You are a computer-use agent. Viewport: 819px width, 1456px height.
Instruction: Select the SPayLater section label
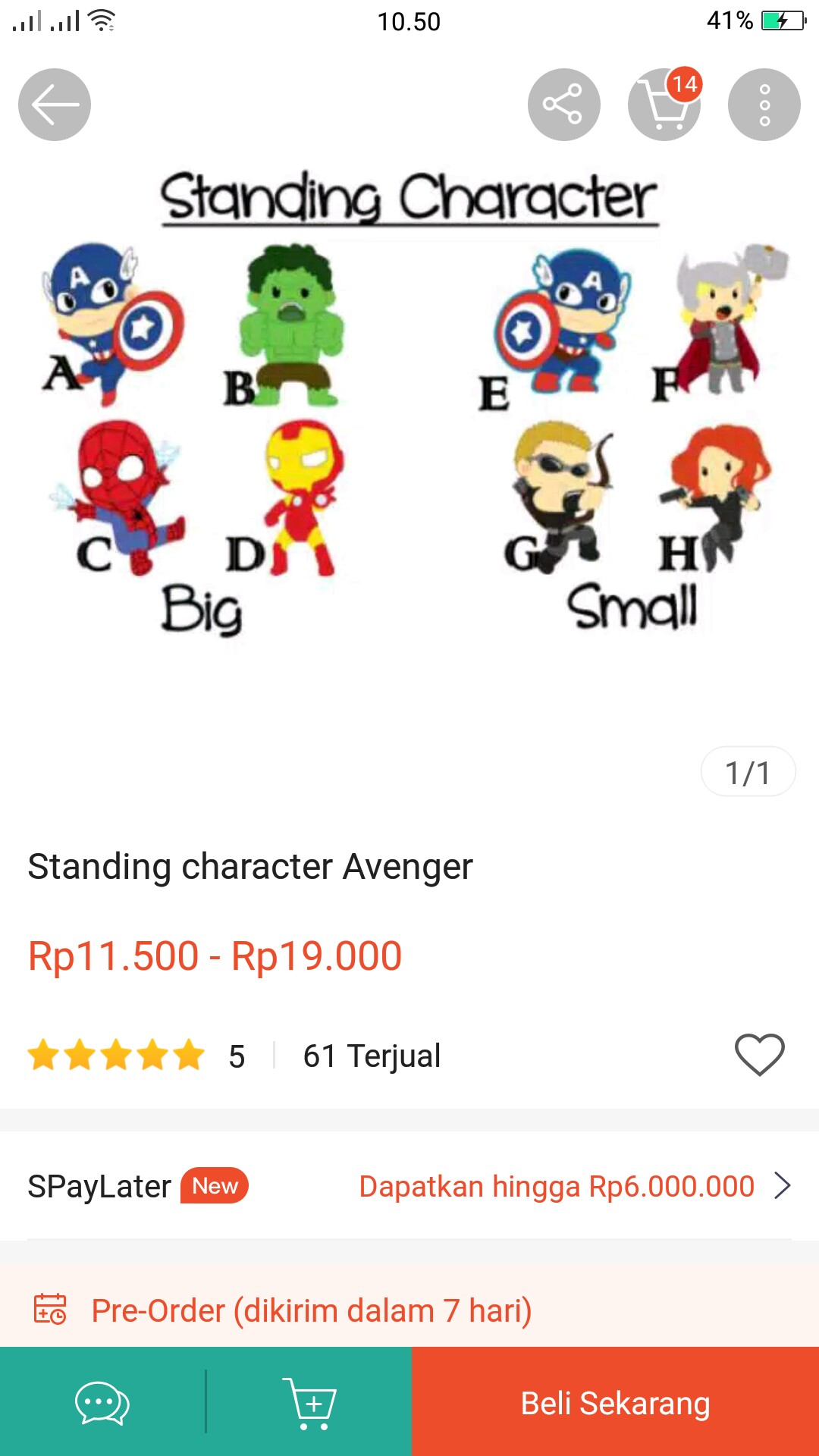coord(99,1185)
